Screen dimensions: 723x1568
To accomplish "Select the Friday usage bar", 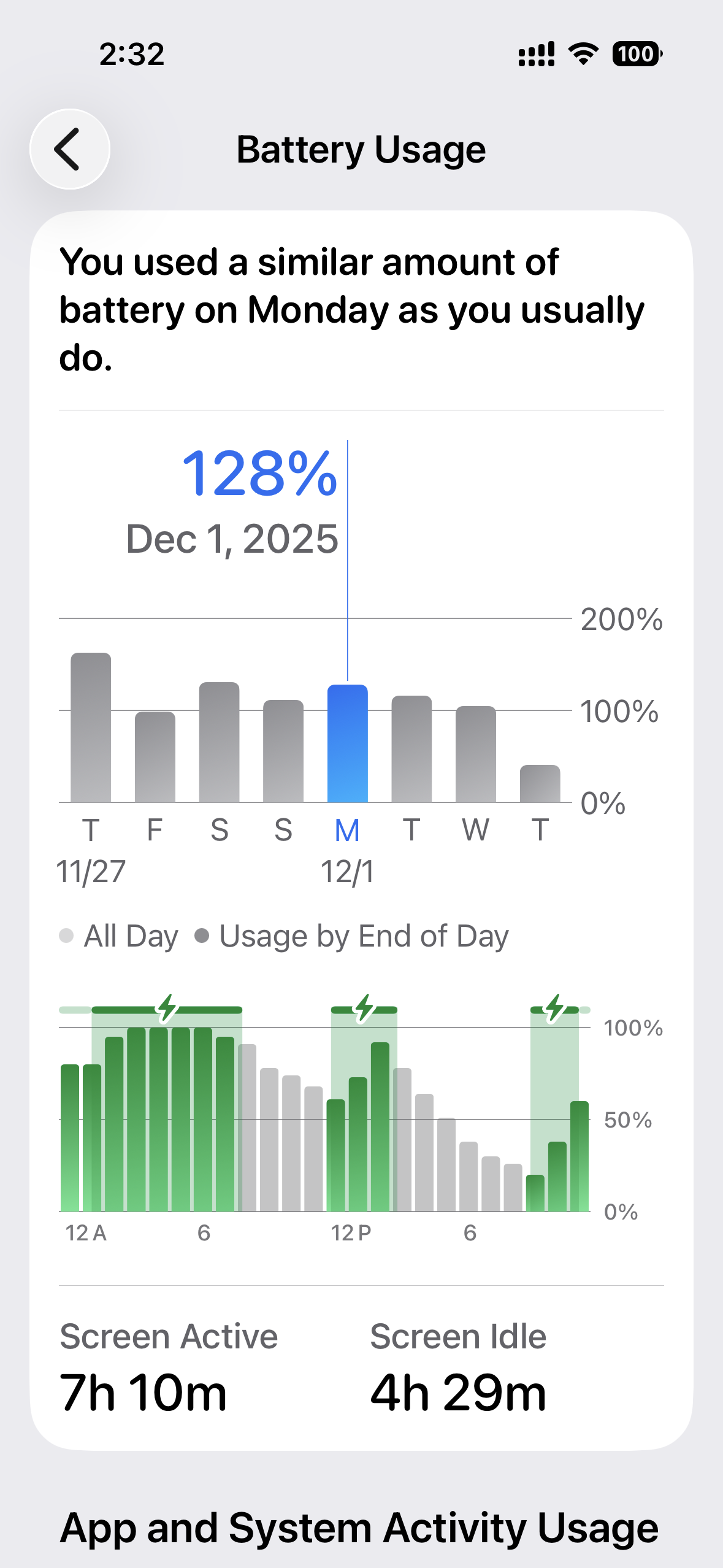I will coord(155,757).
